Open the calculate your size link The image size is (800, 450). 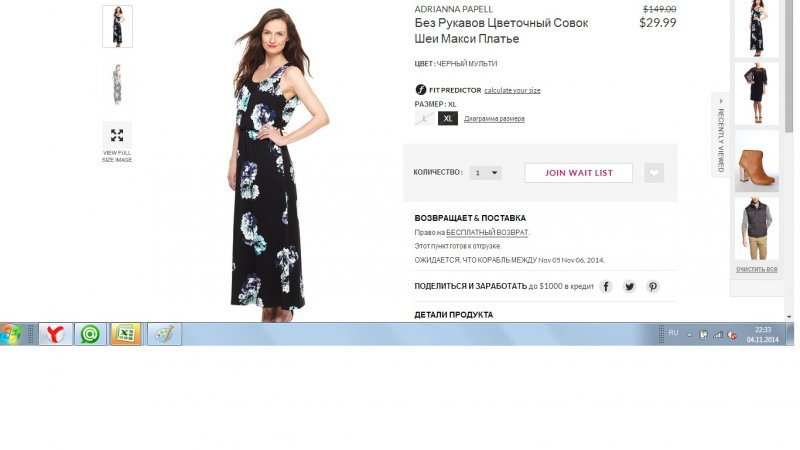point(512,90)
